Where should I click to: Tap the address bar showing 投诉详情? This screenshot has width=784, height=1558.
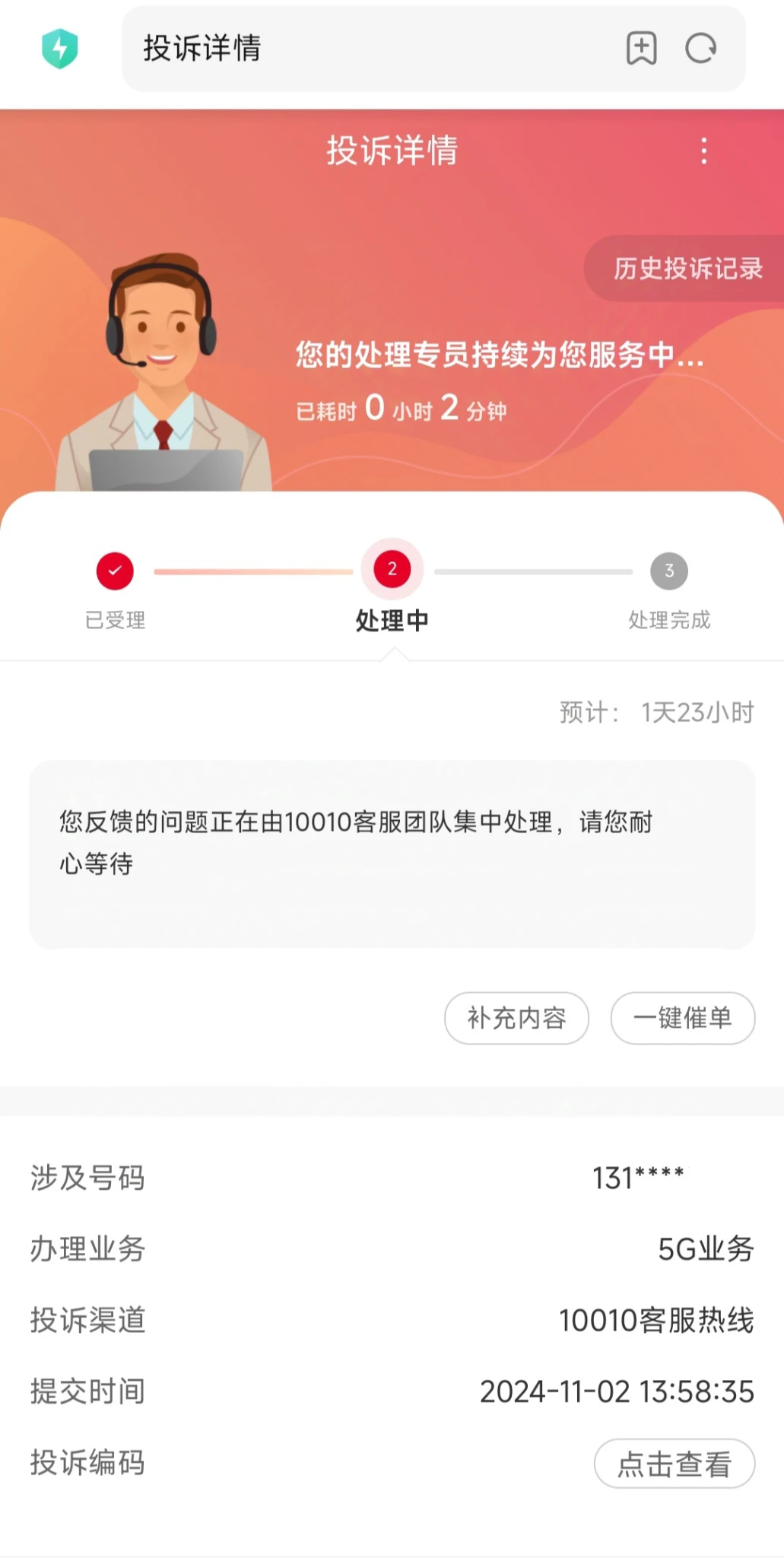[365, 49]
